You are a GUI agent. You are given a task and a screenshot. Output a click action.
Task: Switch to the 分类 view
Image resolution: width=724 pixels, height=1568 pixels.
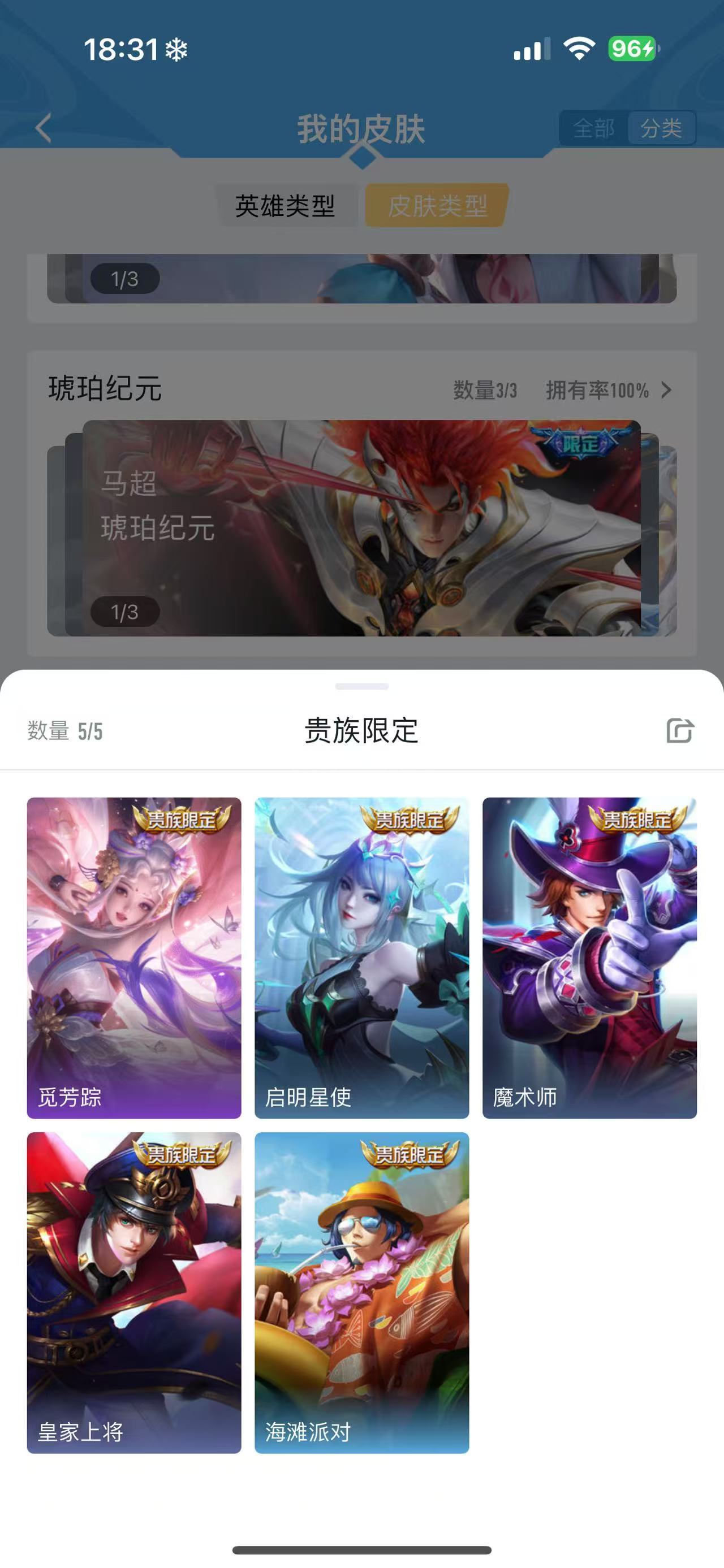(661, 128)
